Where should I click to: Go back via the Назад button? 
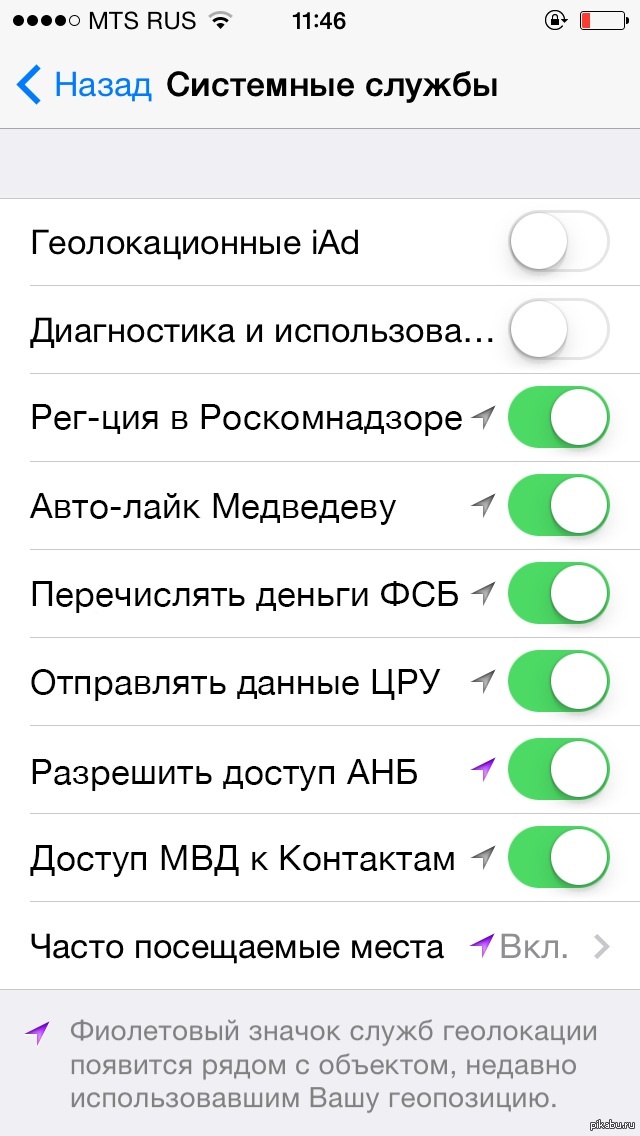coord(86,85)
